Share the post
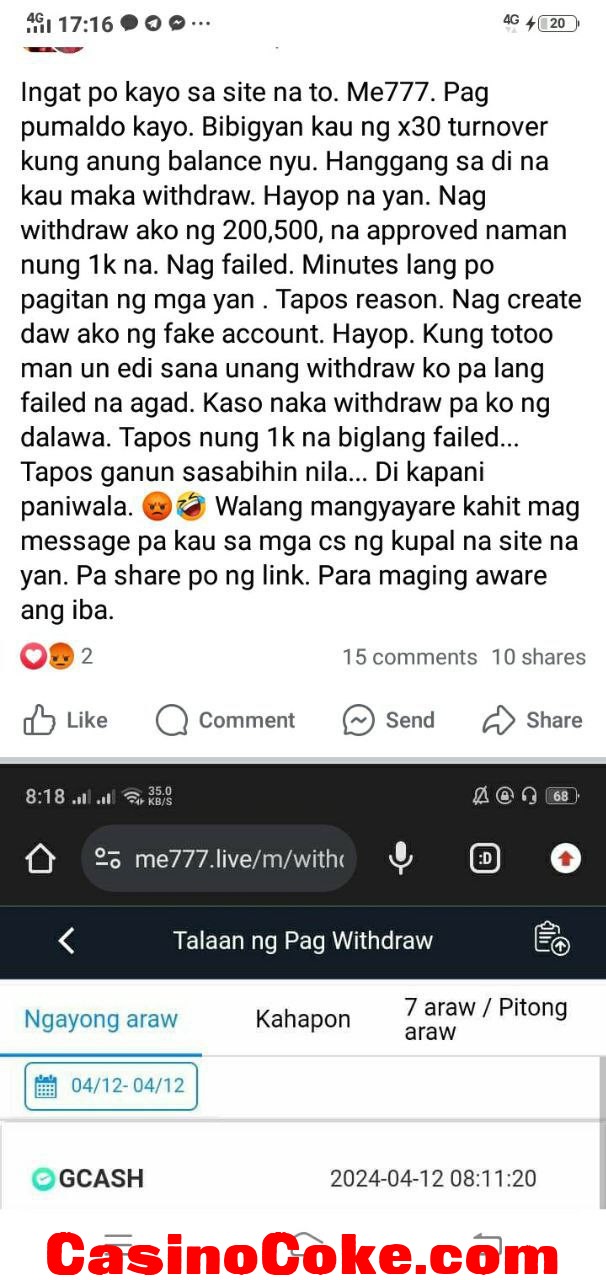Screen dimensions: 606x1280 pos(532,720)
